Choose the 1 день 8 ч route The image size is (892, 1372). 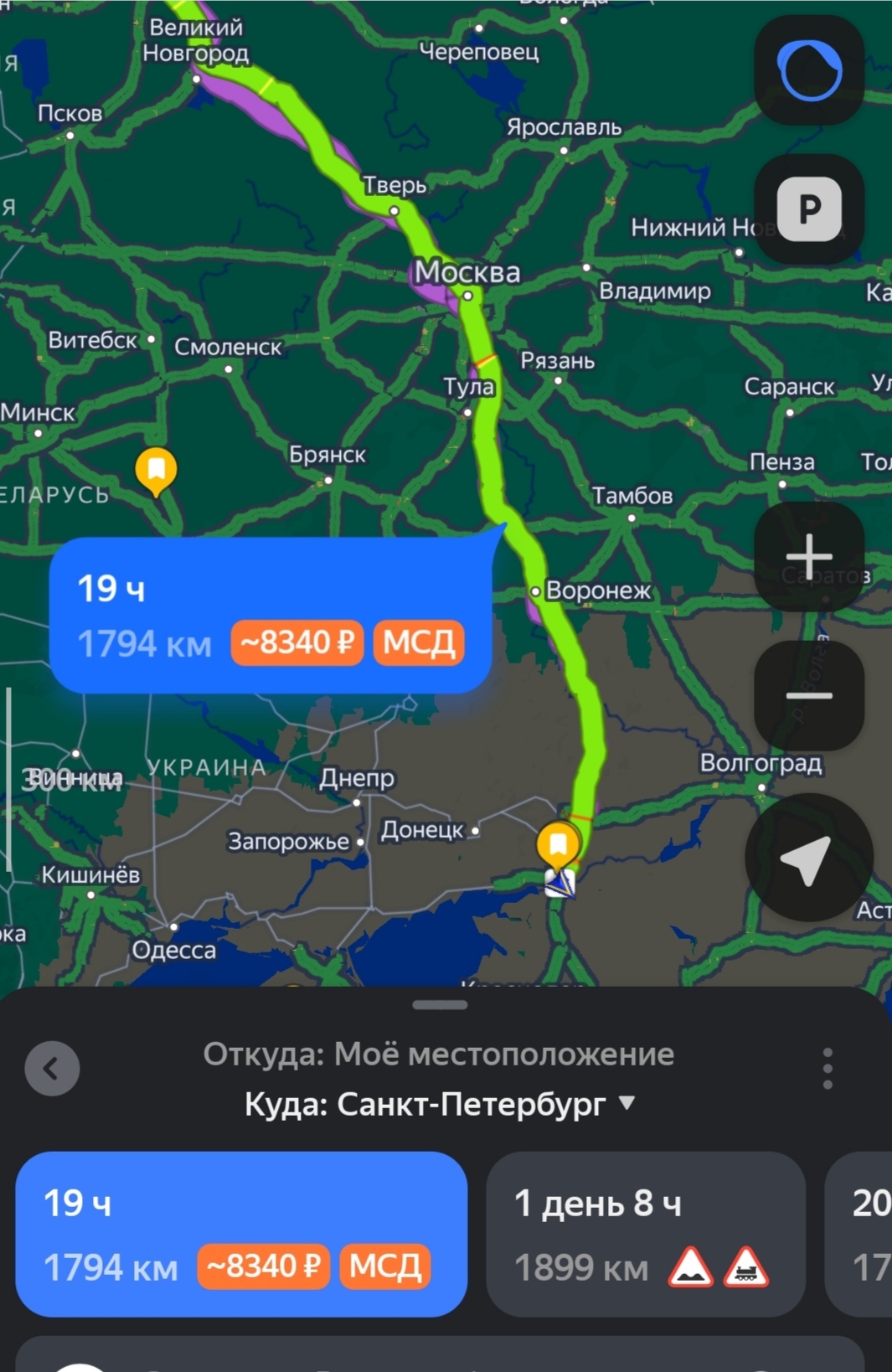point(645,1233)
